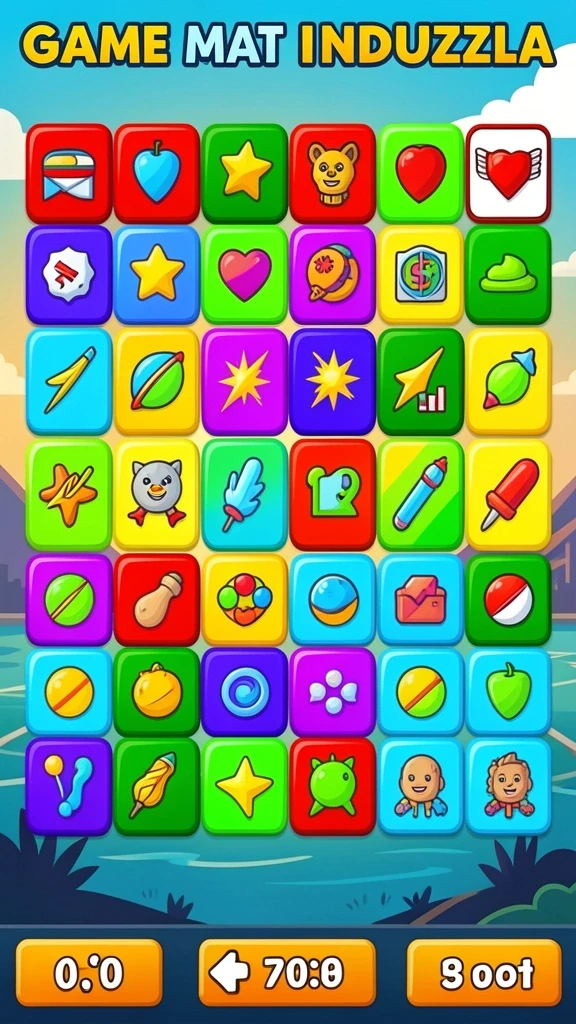
Task: Tap the blue tile with the yellow star
Action: (x=157, y=275)
